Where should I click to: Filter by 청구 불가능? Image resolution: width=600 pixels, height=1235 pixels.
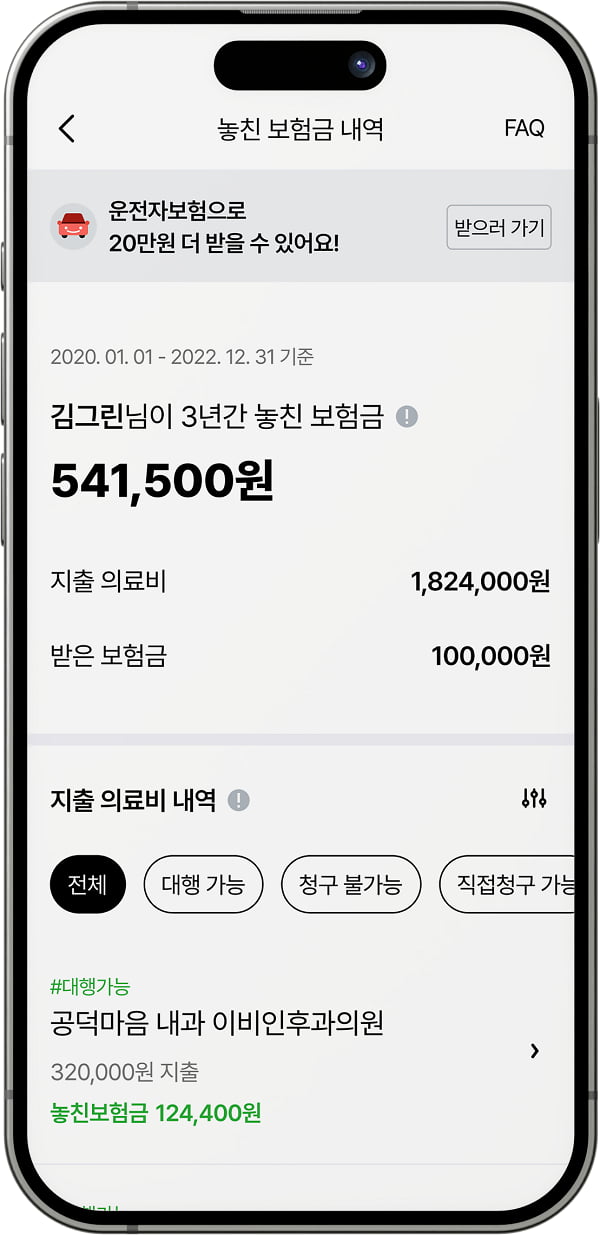pyautogui.click(x=350, y=884)
